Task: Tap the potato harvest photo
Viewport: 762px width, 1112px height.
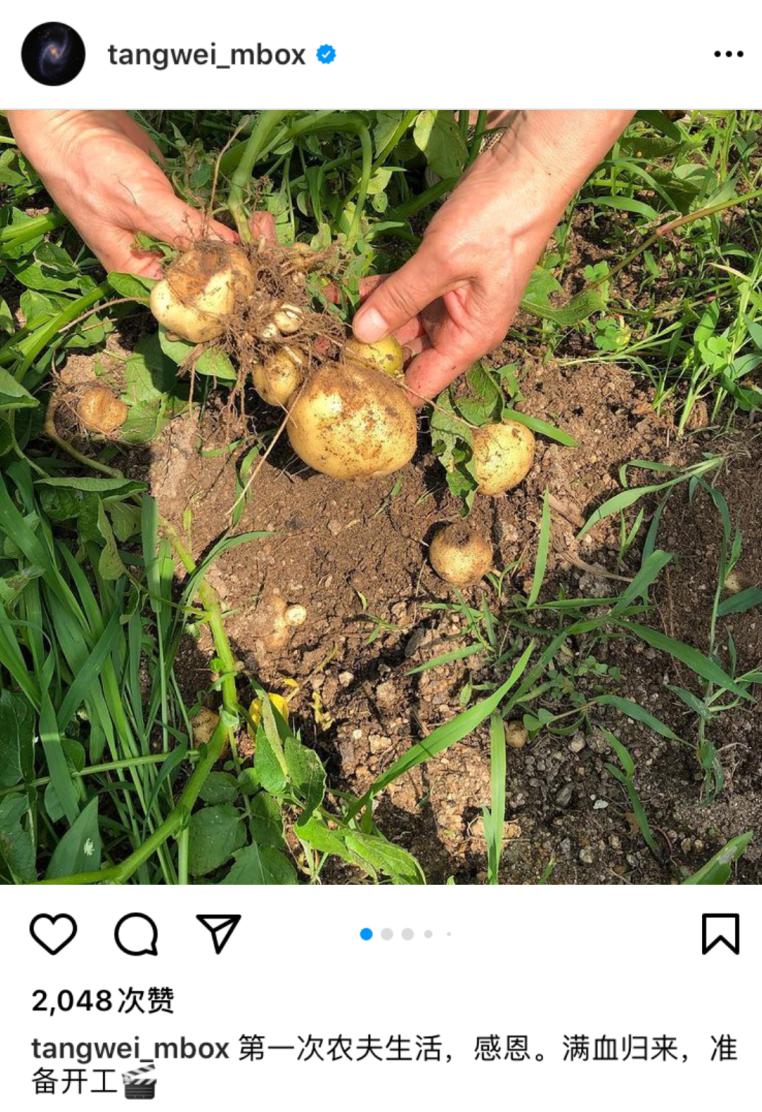Action: click(x=381, y=497)
